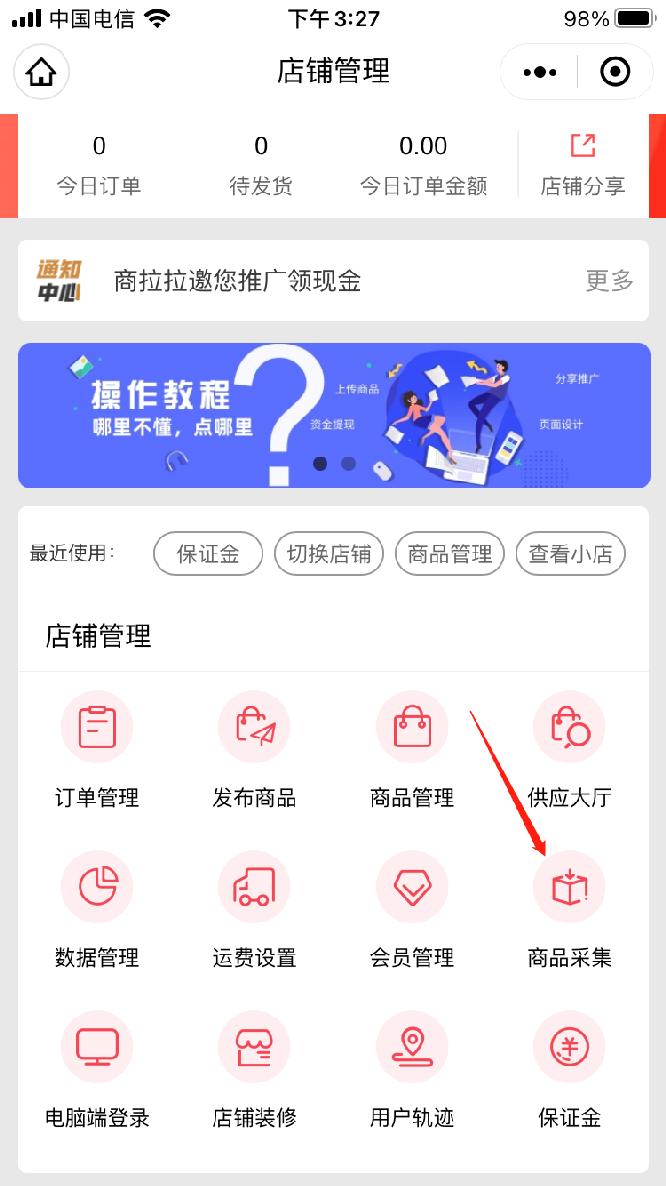666x1186 pixels.
Task: Open 电脑端登录 desktop login
Action: (97, 1070)
